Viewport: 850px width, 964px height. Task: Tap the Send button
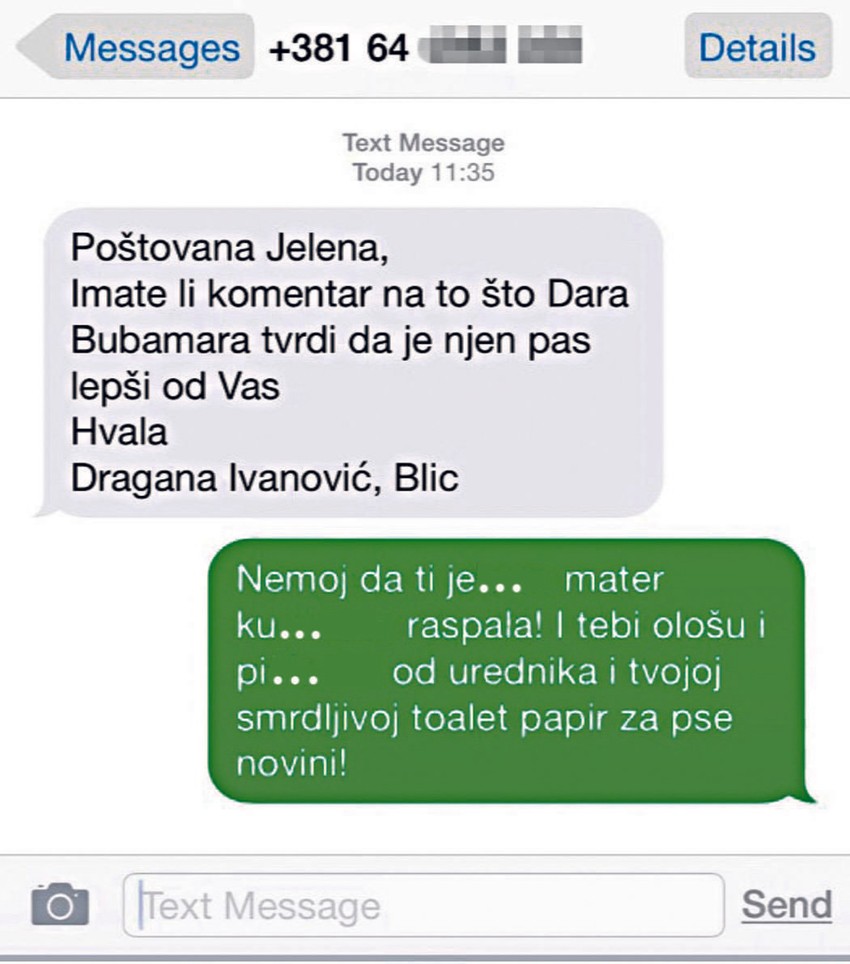point(786,904)
